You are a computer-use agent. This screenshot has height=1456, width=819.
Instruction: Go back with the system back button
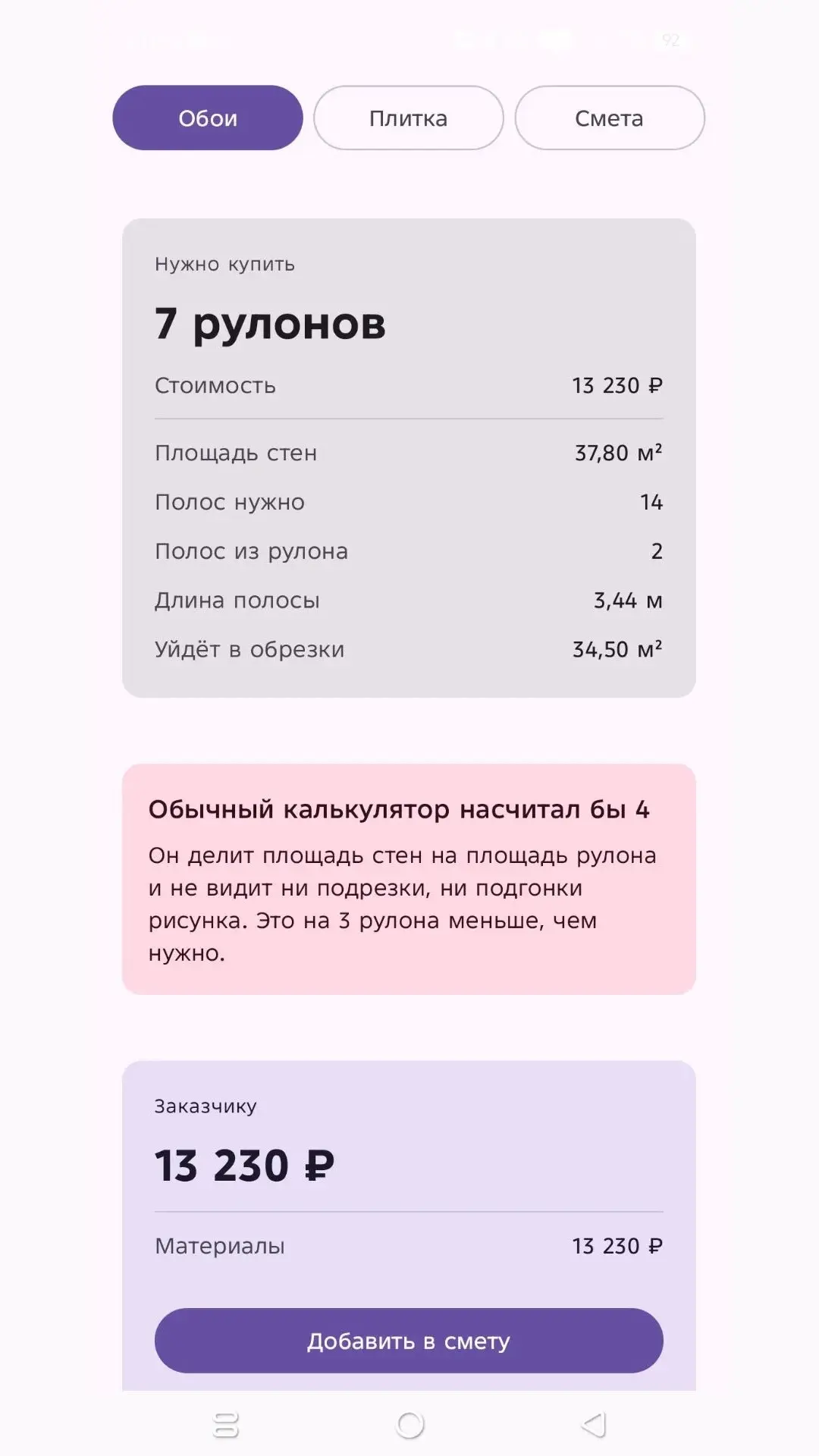coord(594,1425)
